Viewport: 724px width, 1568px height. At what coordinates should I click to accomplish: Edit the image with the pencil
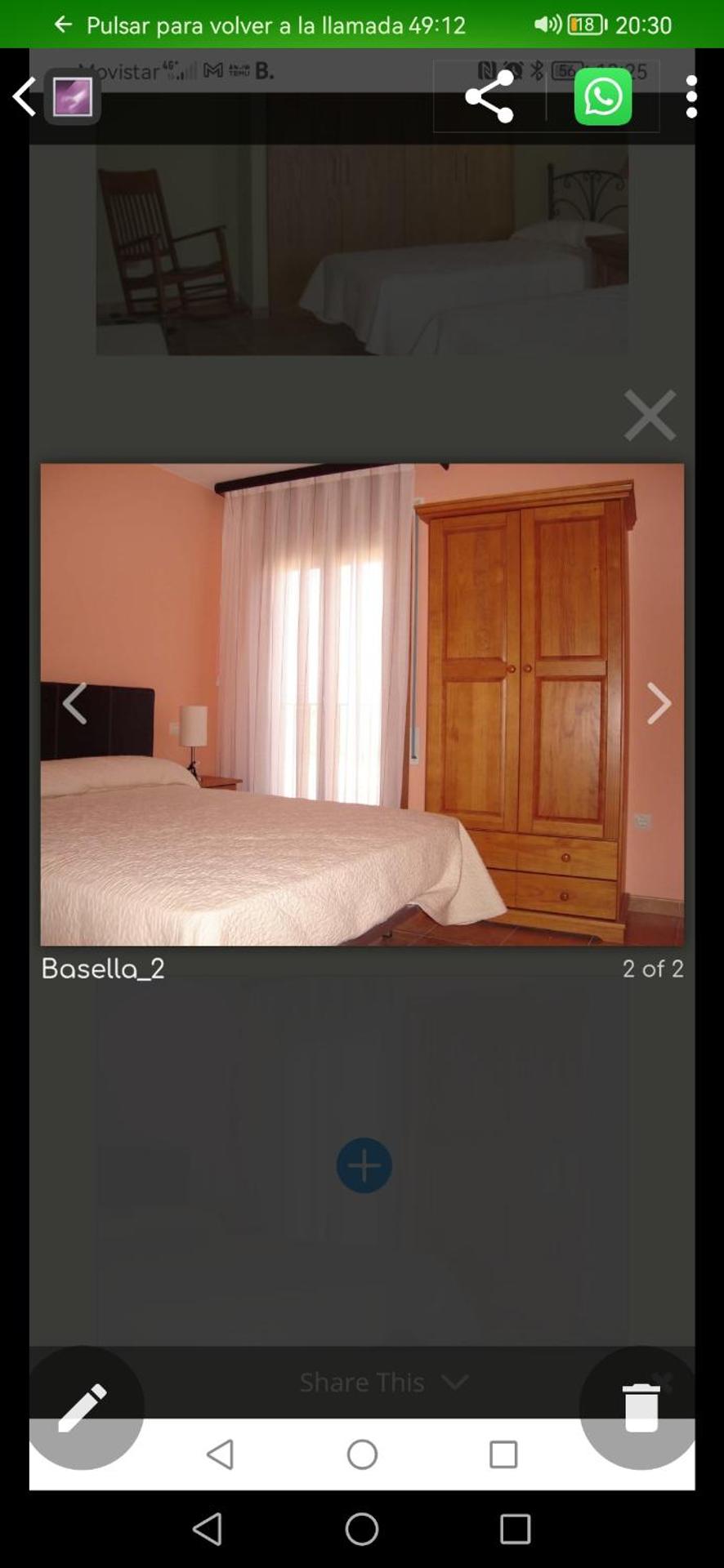83,1407
